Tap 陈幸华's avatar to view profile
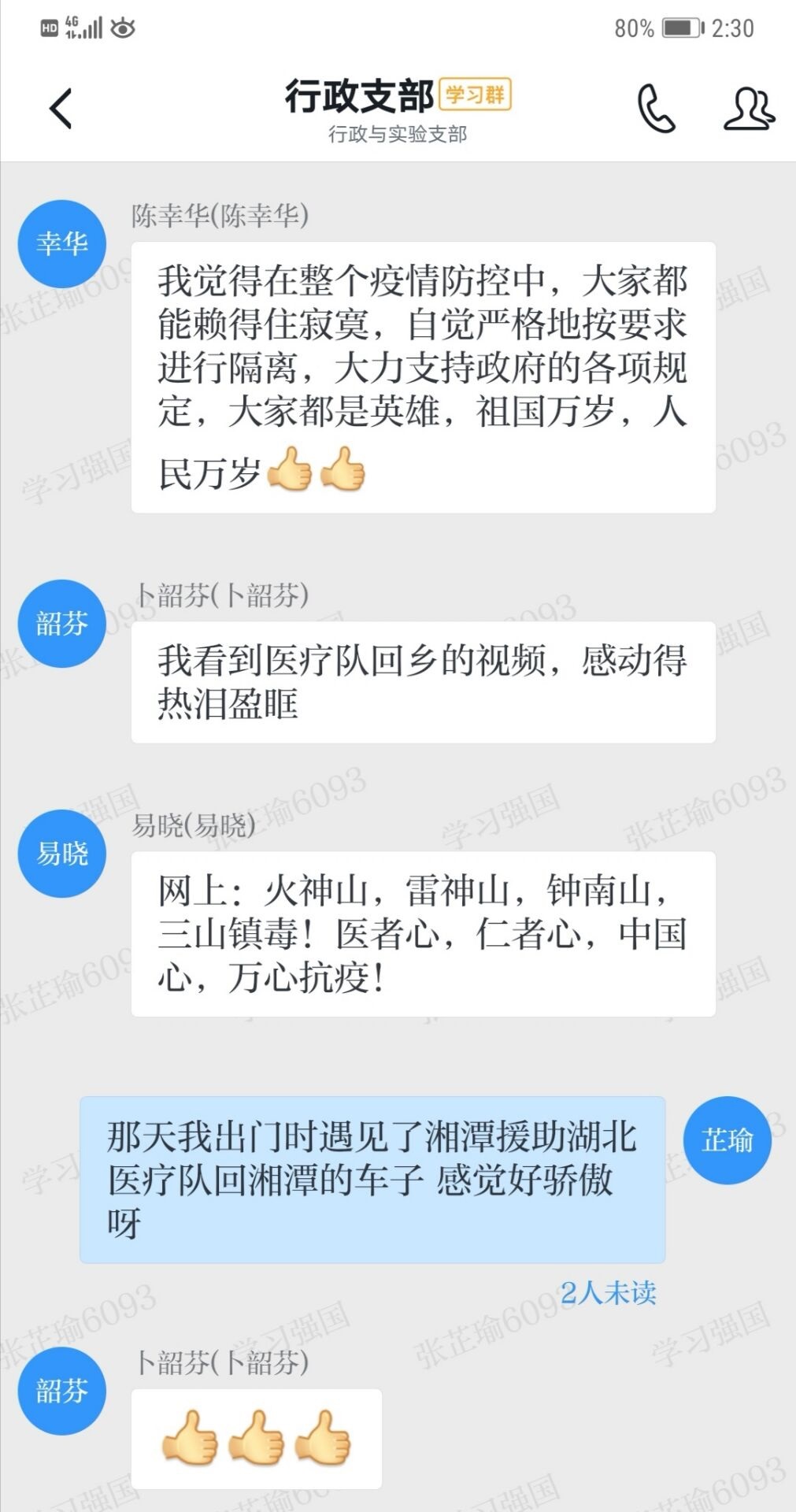 click(x=61, y=243)
